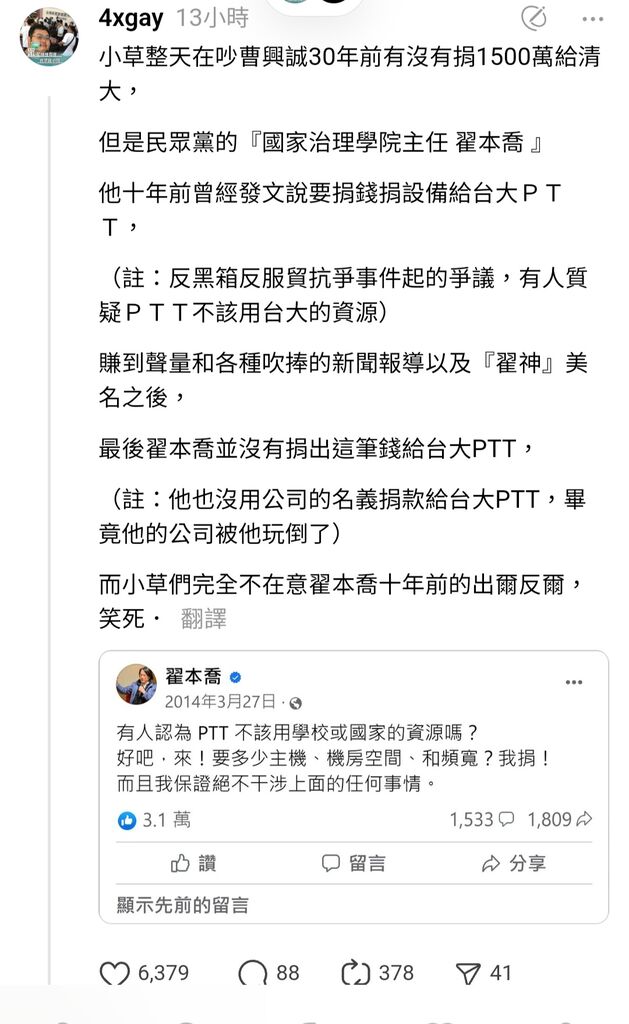Open the 4xgay username link

point(131,17)
